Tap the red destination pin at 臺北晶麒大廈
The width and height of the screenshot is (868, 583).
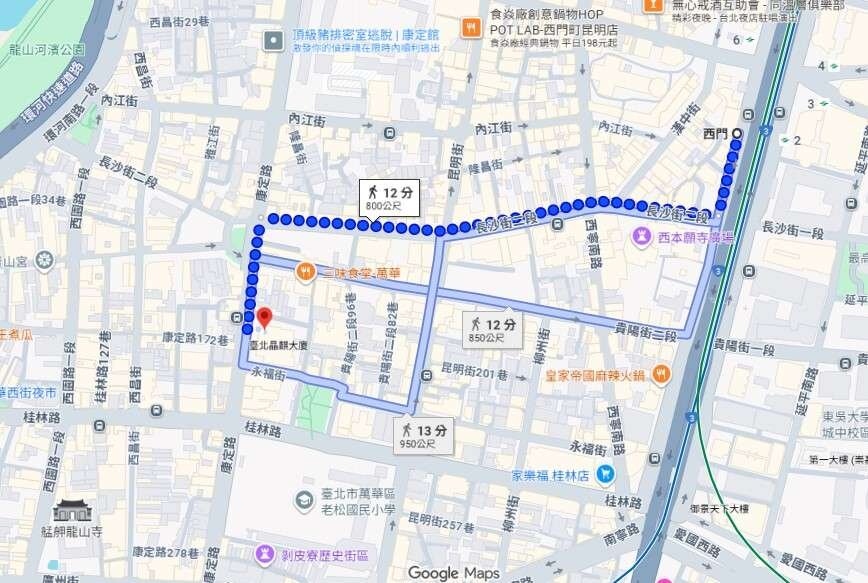264,319
